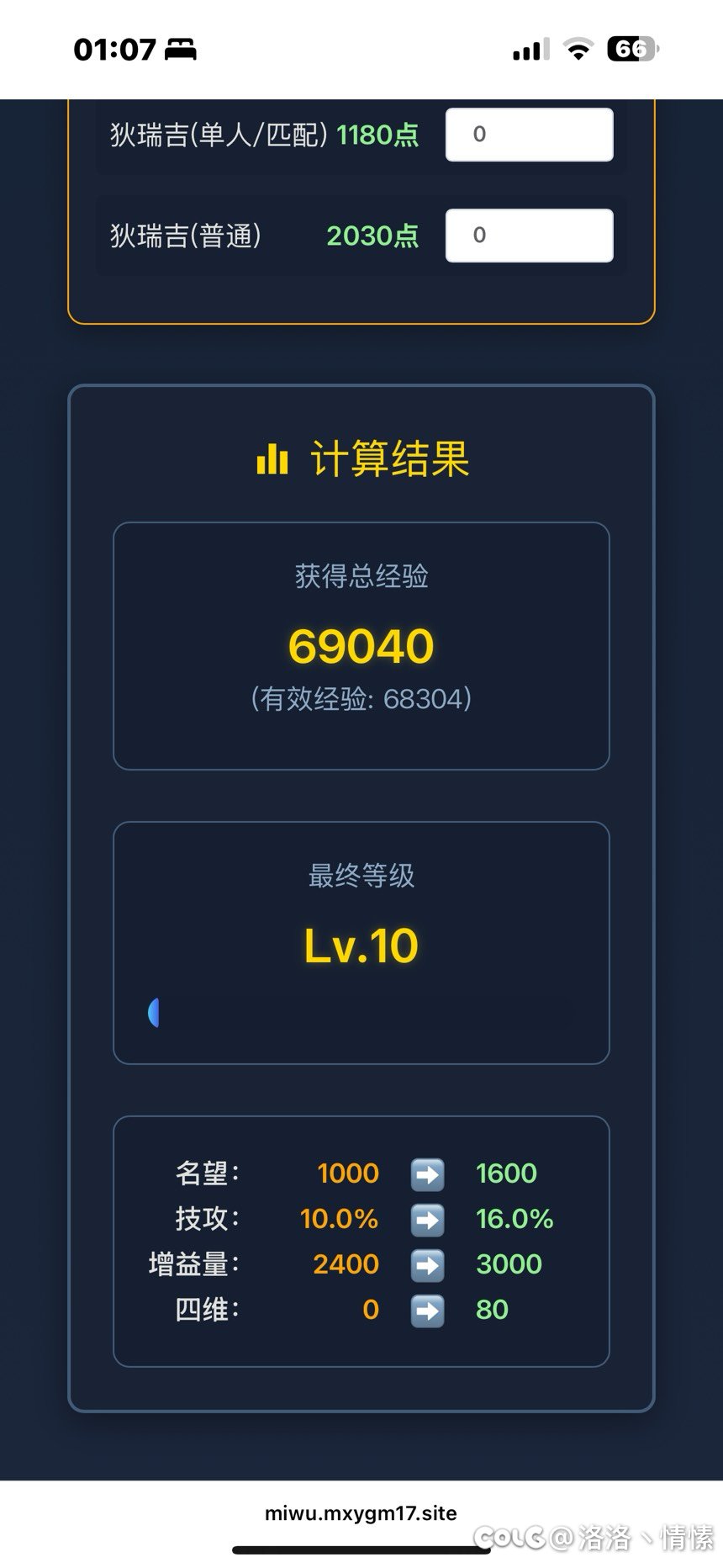This screenshot has width=723, height=1568.
Task: Click the input field next to 狄瑞吉(普通)
Action: pos(528,235)
